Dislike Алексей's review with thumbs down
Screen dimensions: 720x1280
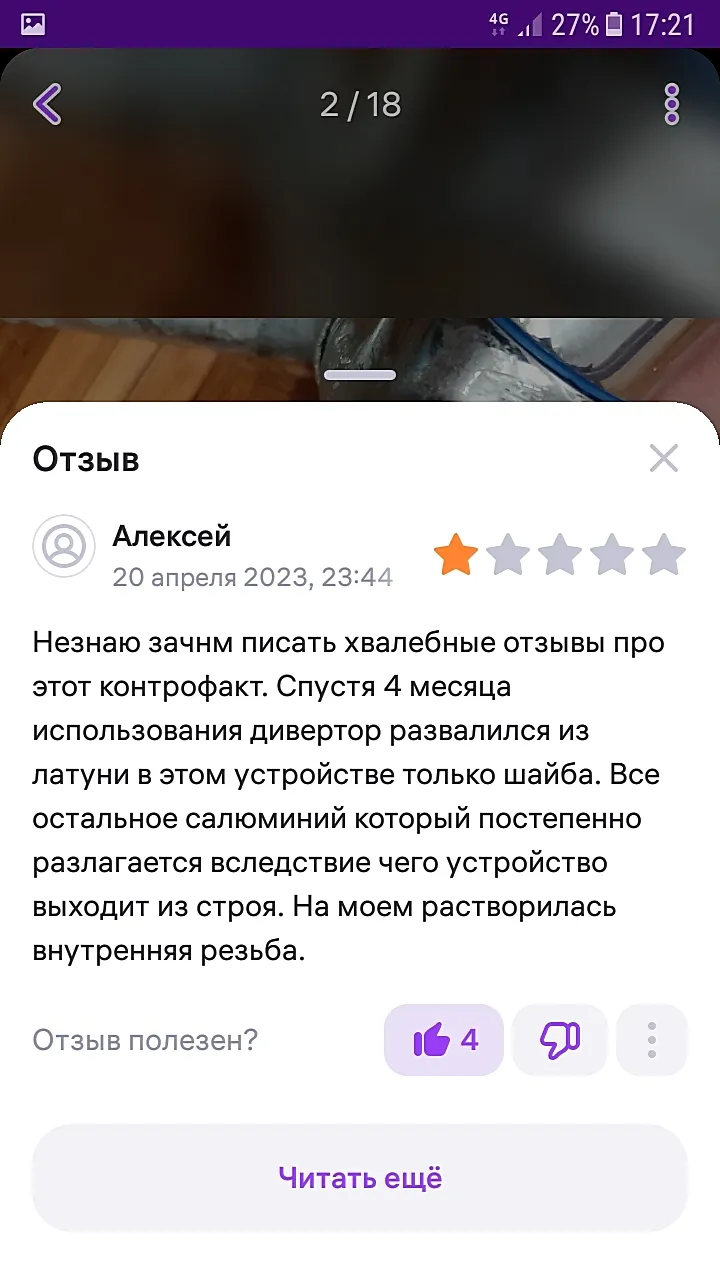(x=560, y=1040)
